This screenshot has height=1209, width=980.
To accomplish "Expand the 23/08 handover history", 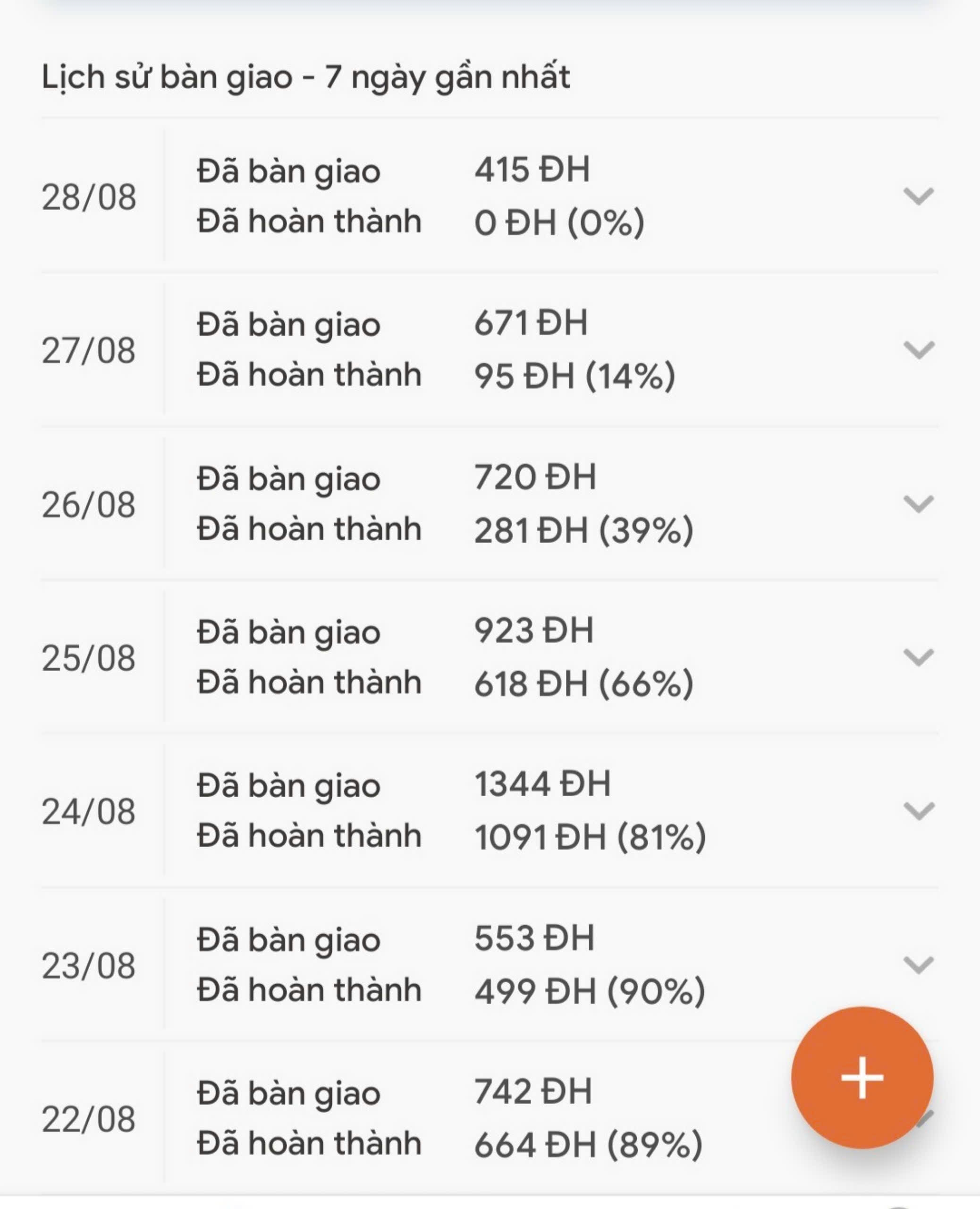I will (919, 965).
